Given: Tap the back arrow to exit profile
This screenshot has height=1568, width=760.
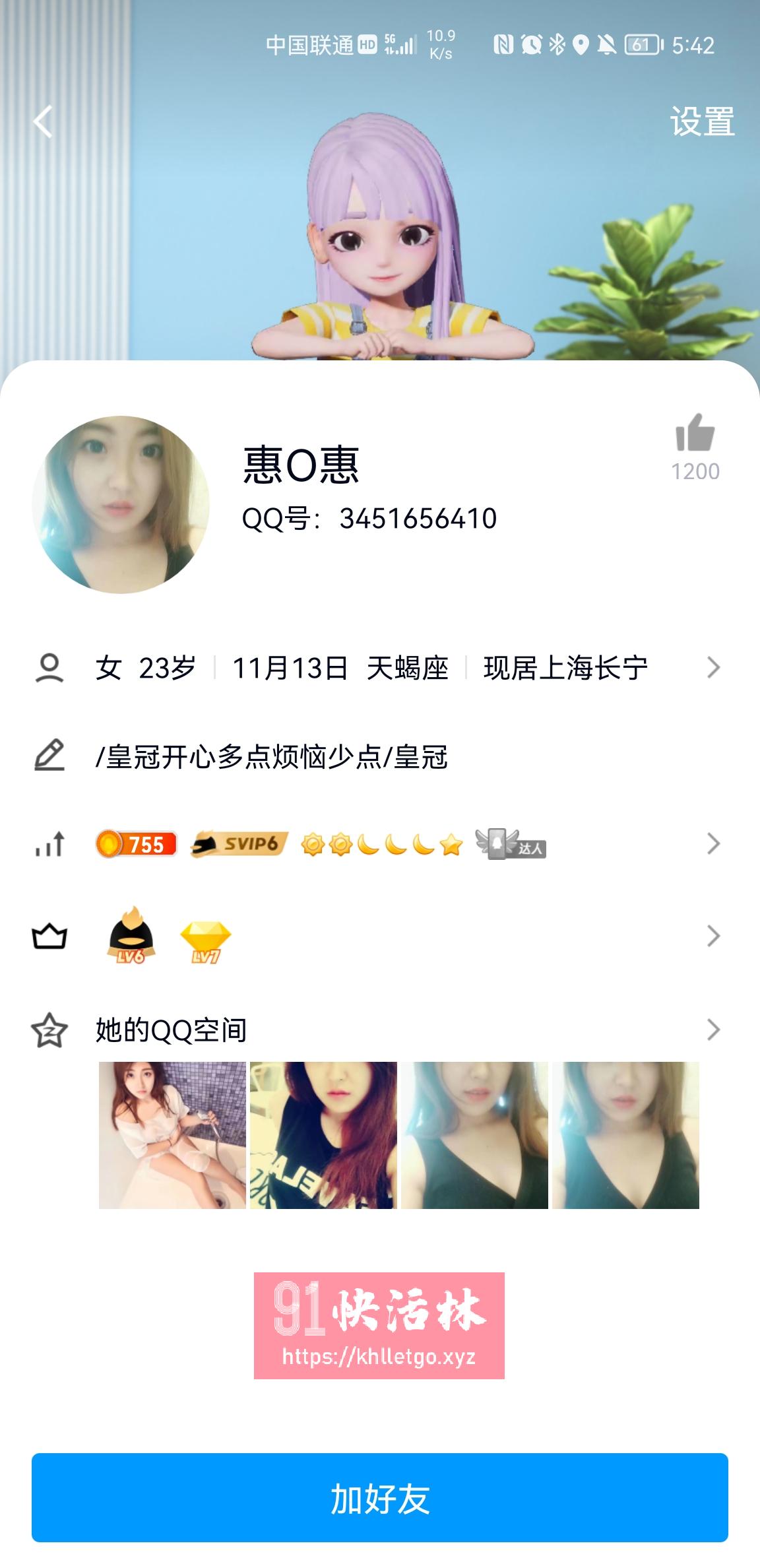Looking at the screenshot, I should 41,123.
